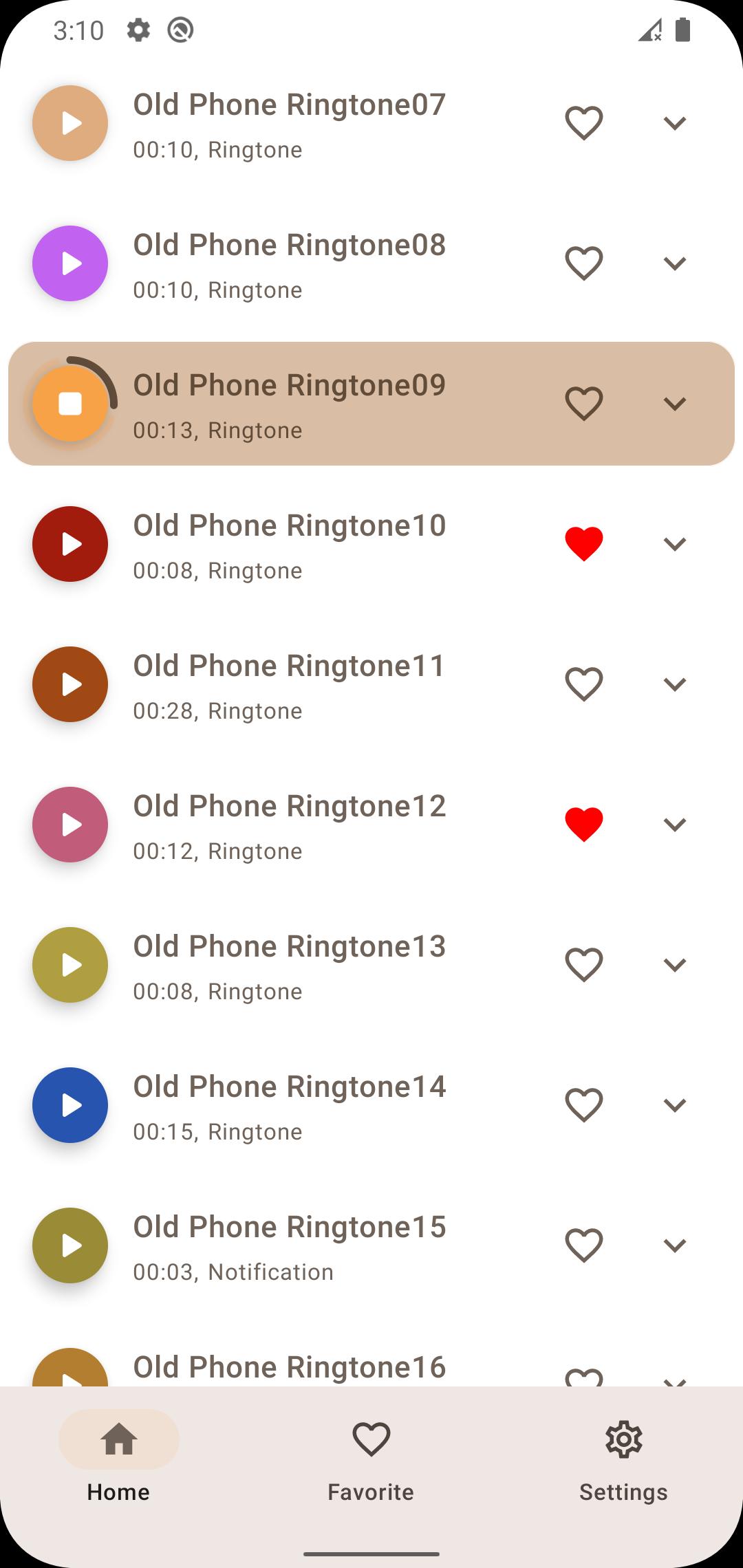This screenshot has height=1568, width=743.
Task: Play Old Phone Ringtone08 preview
Action: coord(70,263)
